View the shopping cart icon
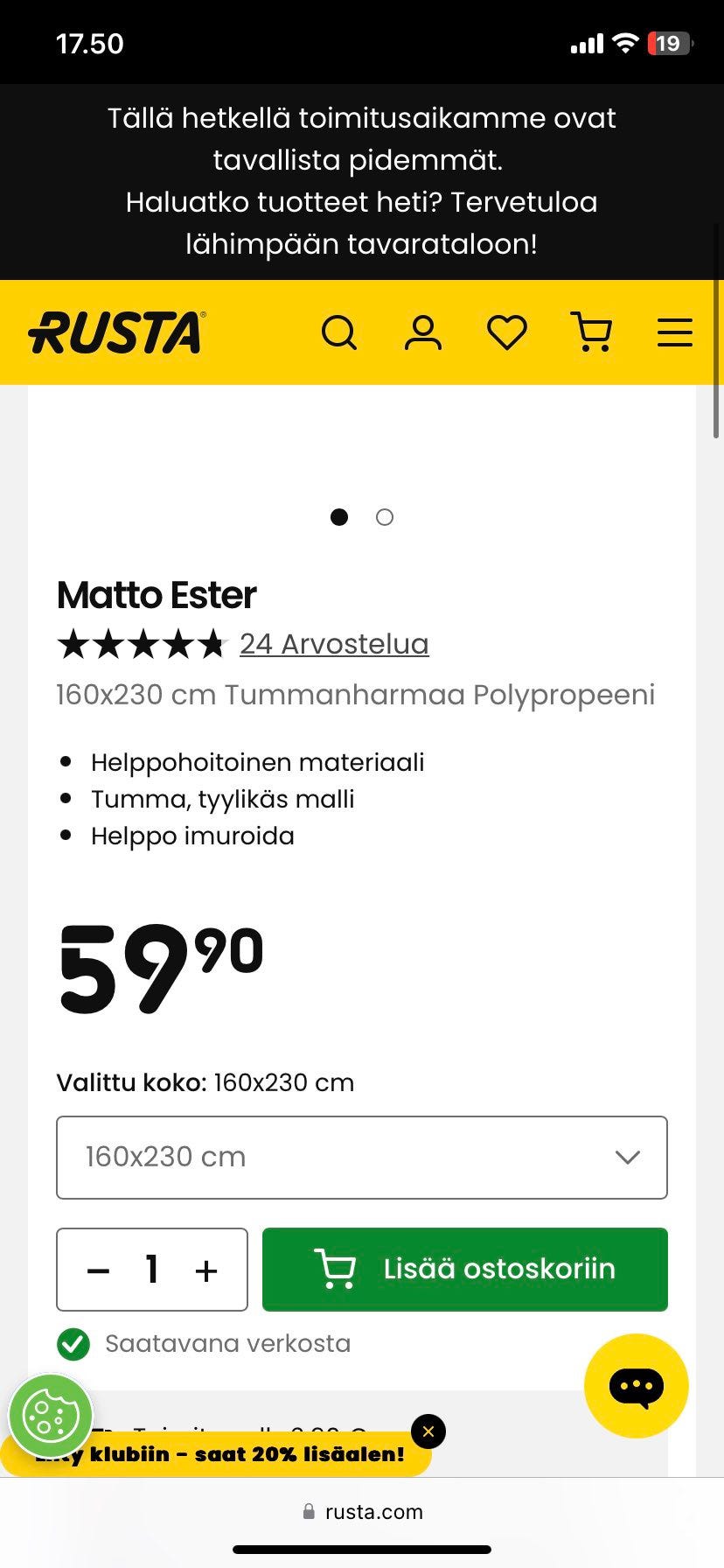 (591, 332)
